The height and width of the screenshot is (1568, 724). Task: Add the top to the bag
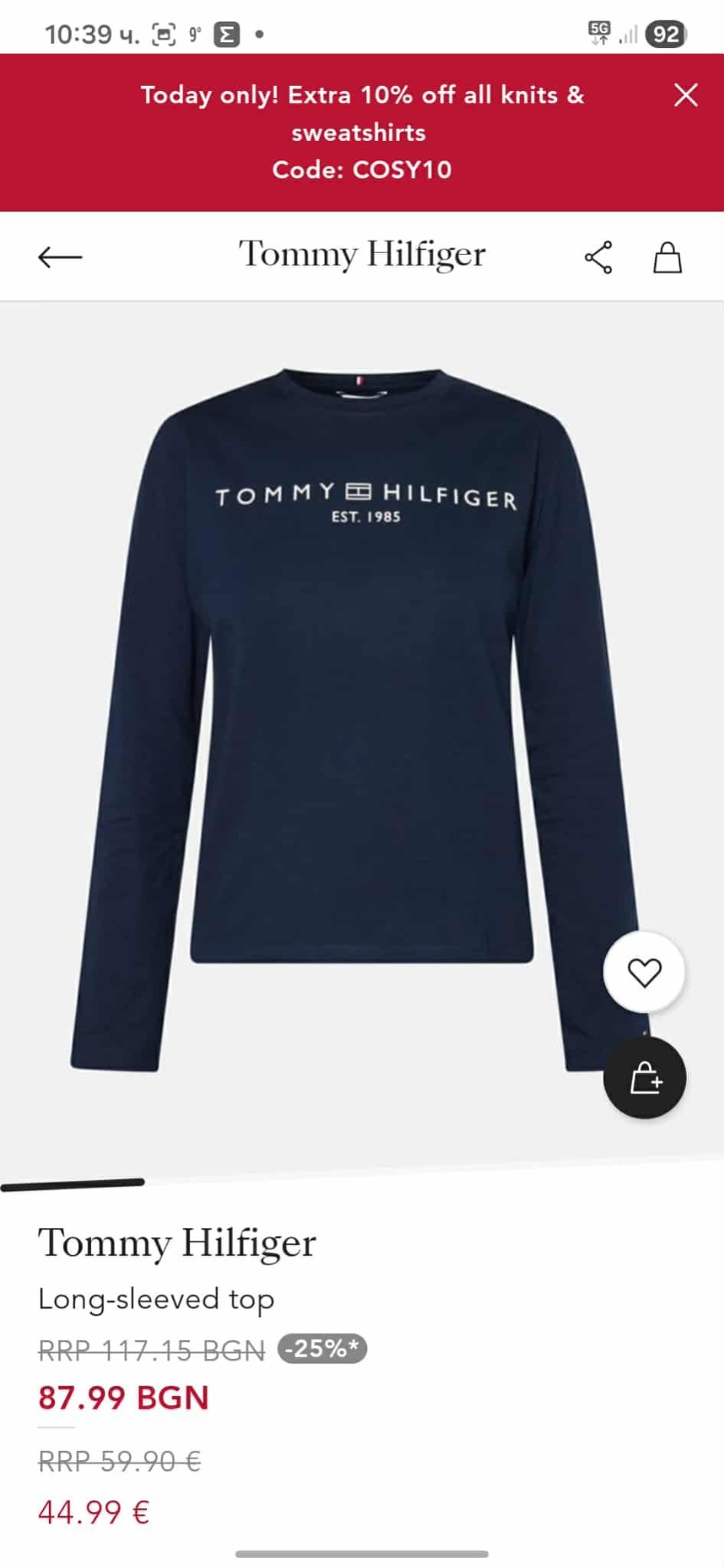(644, 1078)
